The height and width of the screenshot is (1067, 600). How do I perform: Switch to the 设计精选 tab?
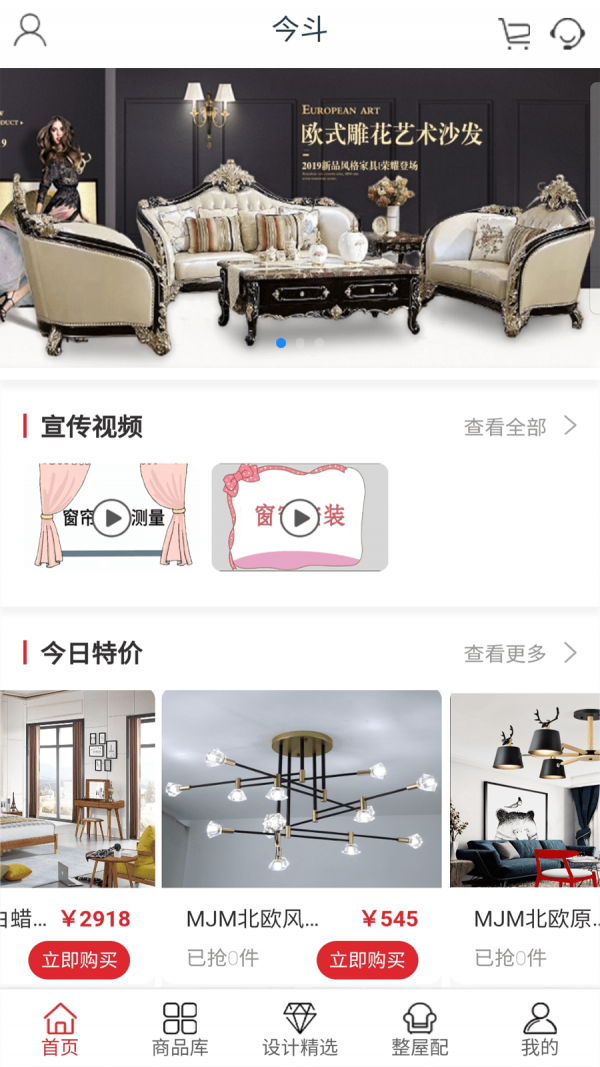[x=300, y=1030]
